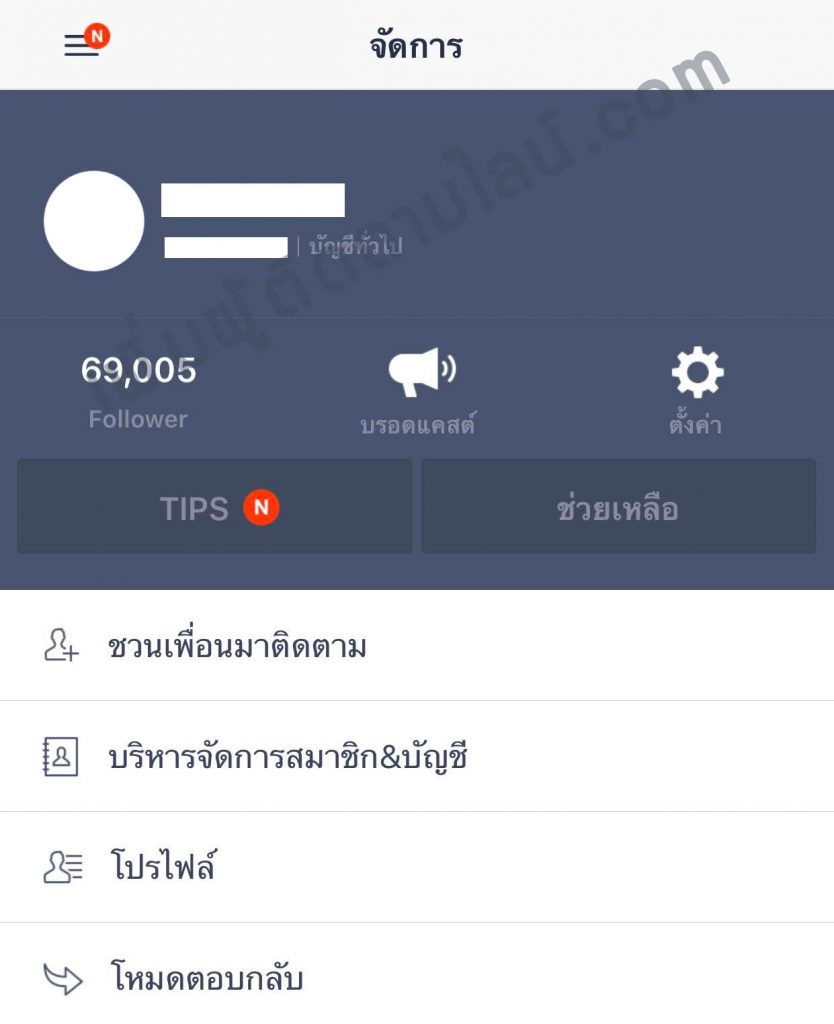
Task: Open the ช่วยเหลือ help section
Action: (618, 506)
